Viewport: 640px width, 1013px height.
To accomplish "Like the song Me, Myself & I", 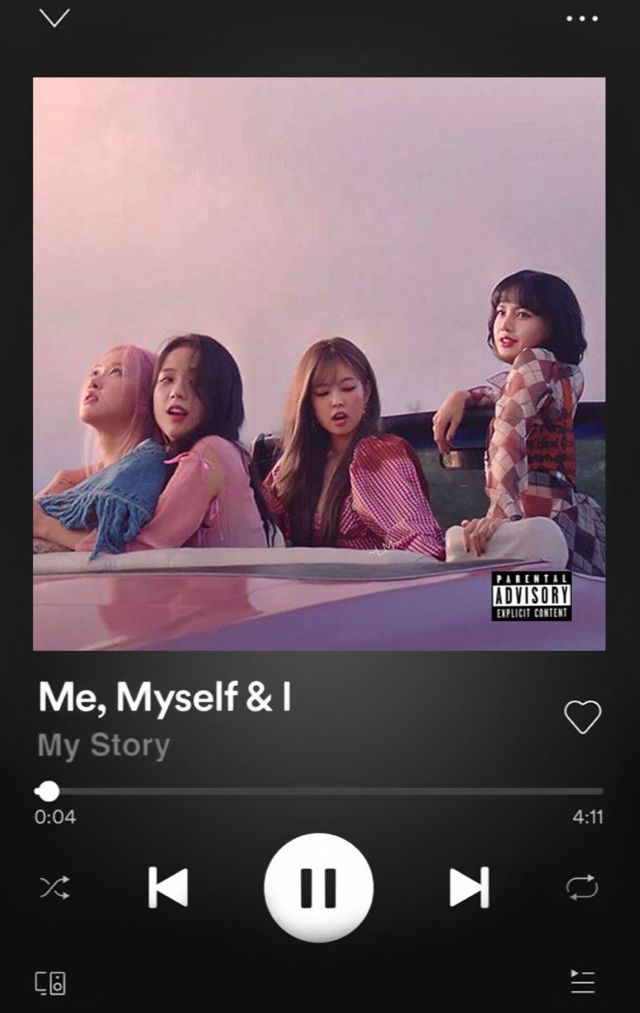I will click(x=582, y=716).
